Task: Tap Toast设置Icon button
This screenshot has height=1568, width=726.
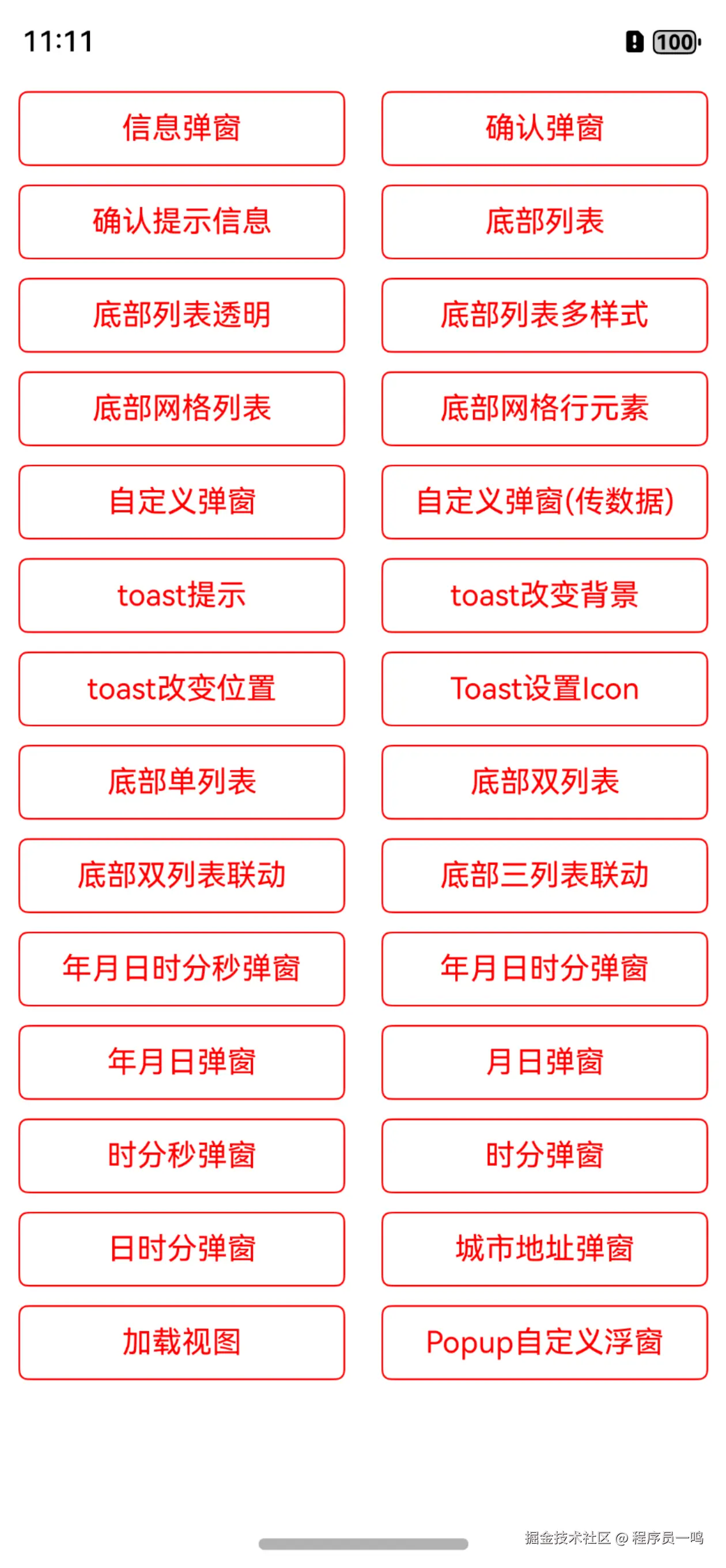Action: [x=544, y=689]
